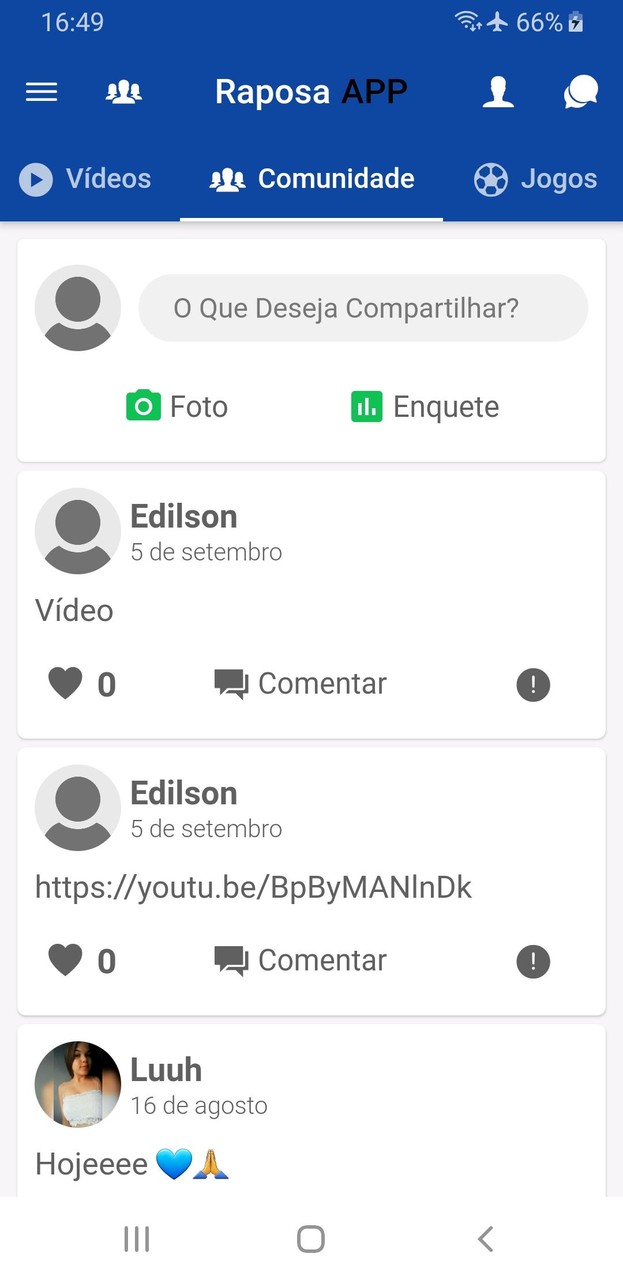Comment on Edilson's youtu.be link post
Viewport: 623px width, 1280px height.
300,961
